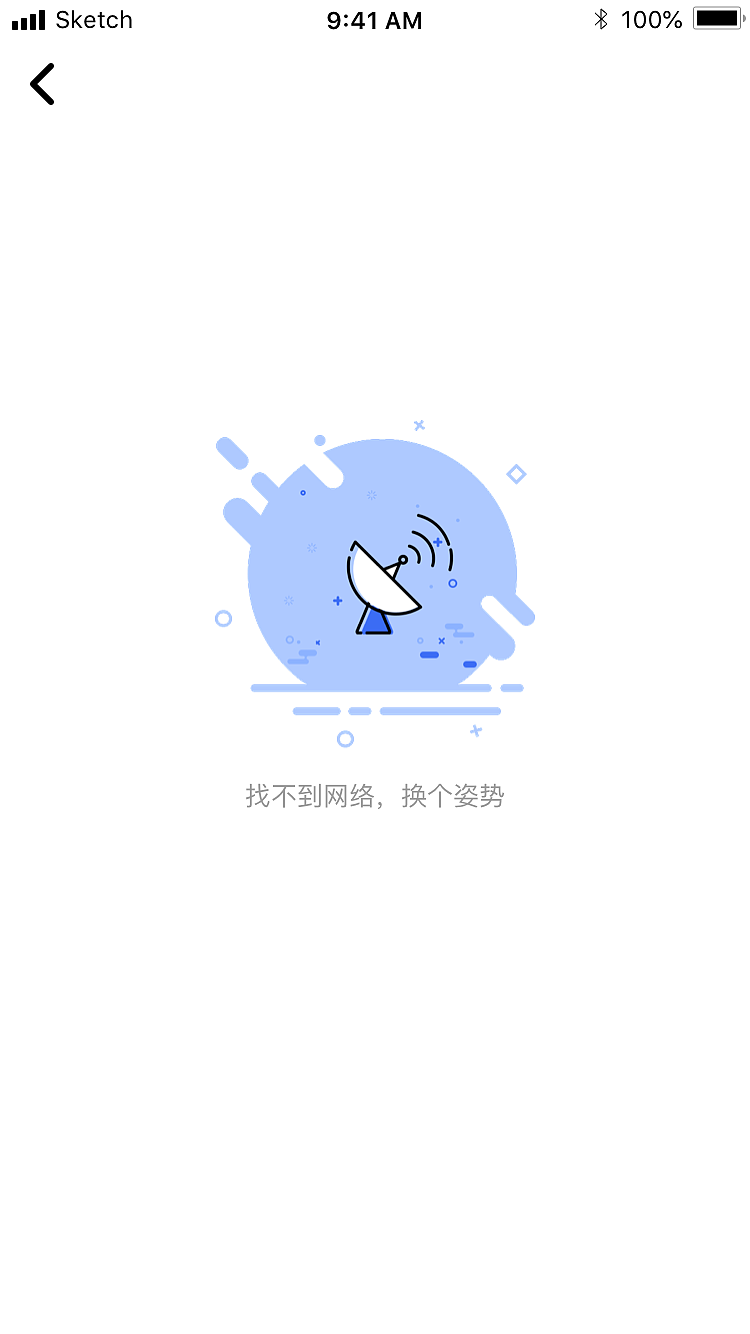This screenshot has height=1334, width=750.
Task: Click the cellular signal bars icon
Action: (28, 19)
